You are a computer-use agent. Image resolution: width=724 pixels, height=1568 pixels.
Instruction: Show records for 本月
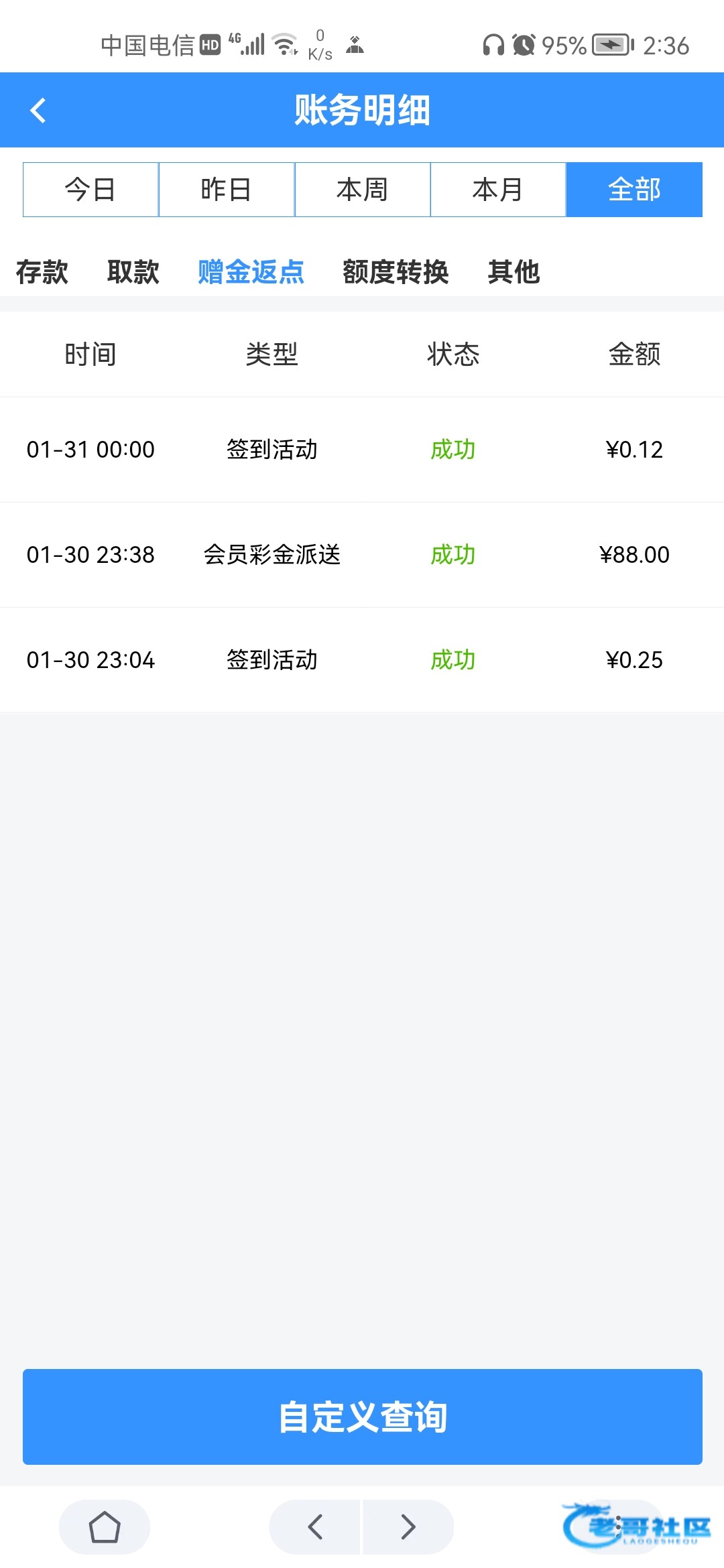coord(498,190)
